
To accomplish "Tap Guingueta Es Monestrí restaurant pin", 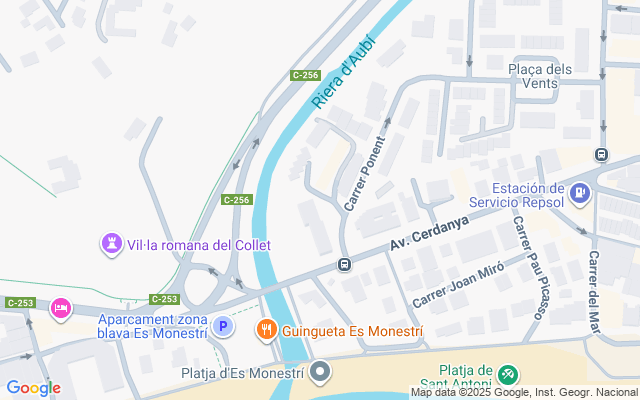I will 266,329.
